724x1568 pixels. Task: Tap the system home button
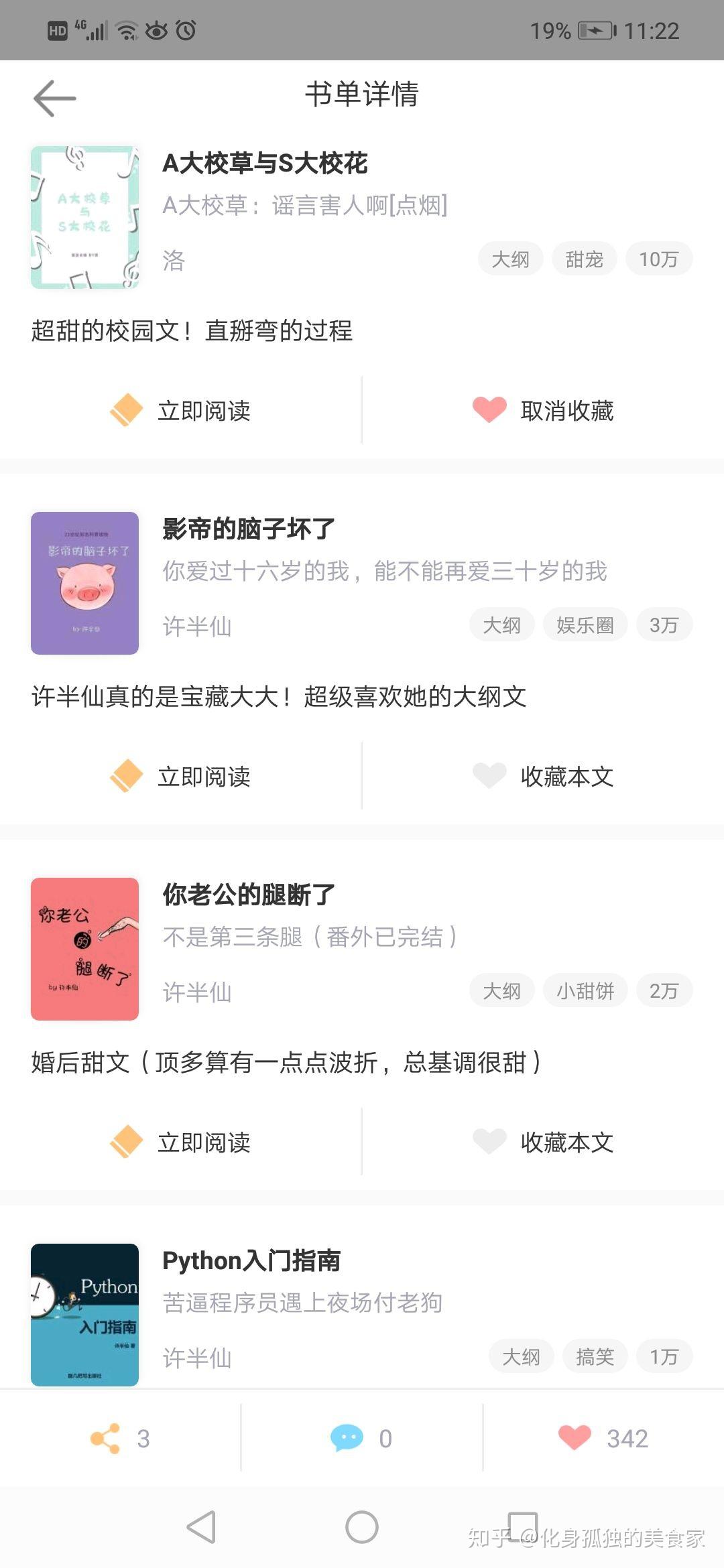pos(362,1528)
